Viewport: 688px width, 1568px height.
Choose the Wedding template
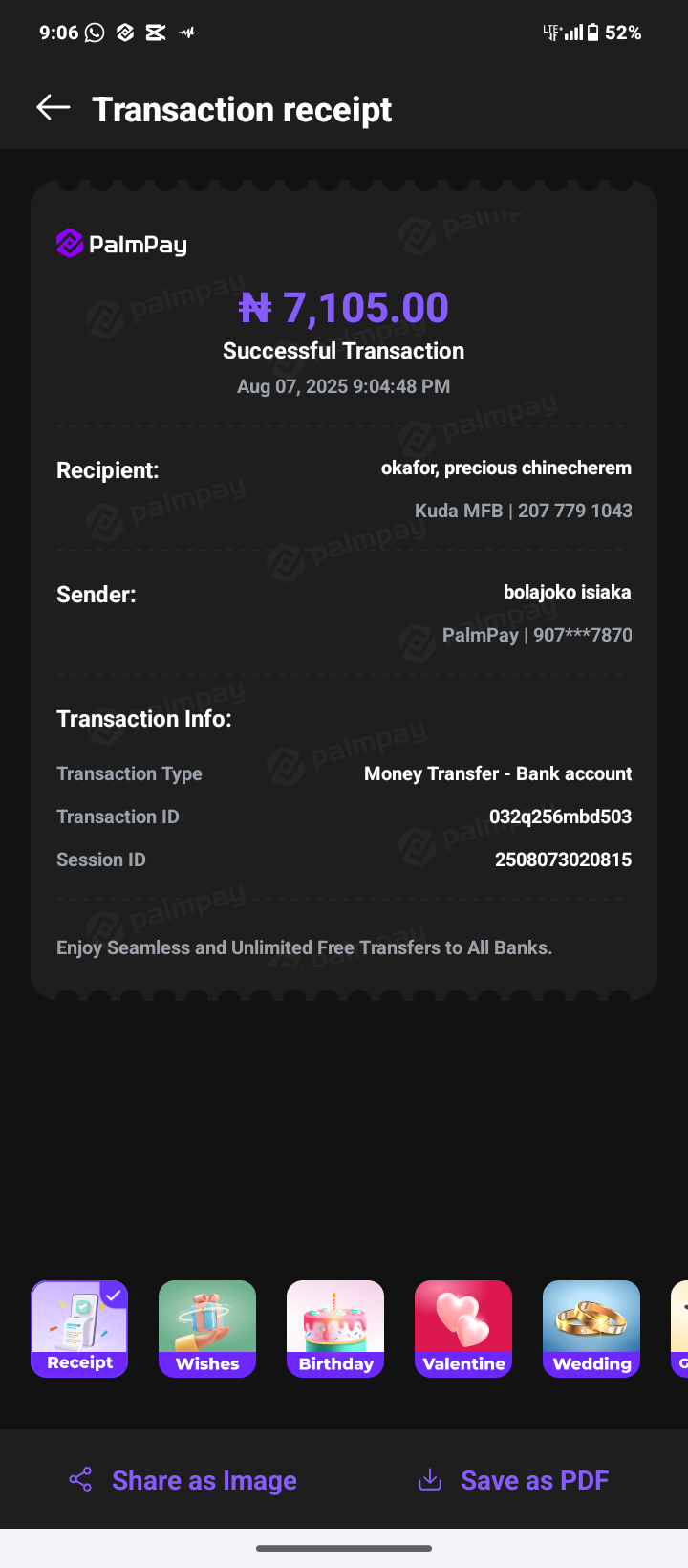pyautogui.click(x=591, y=1328)
